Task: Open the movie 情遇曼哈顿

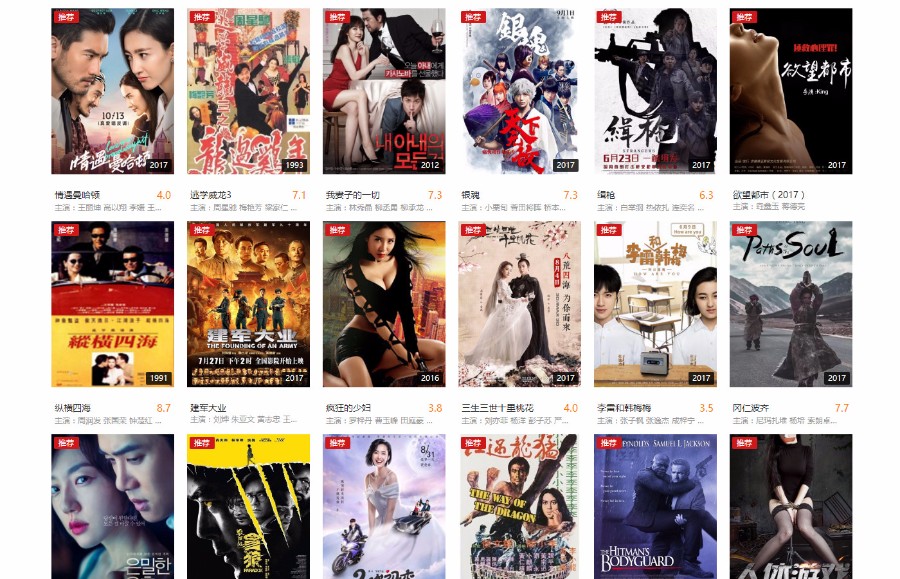Action: [x=112, y=90]
